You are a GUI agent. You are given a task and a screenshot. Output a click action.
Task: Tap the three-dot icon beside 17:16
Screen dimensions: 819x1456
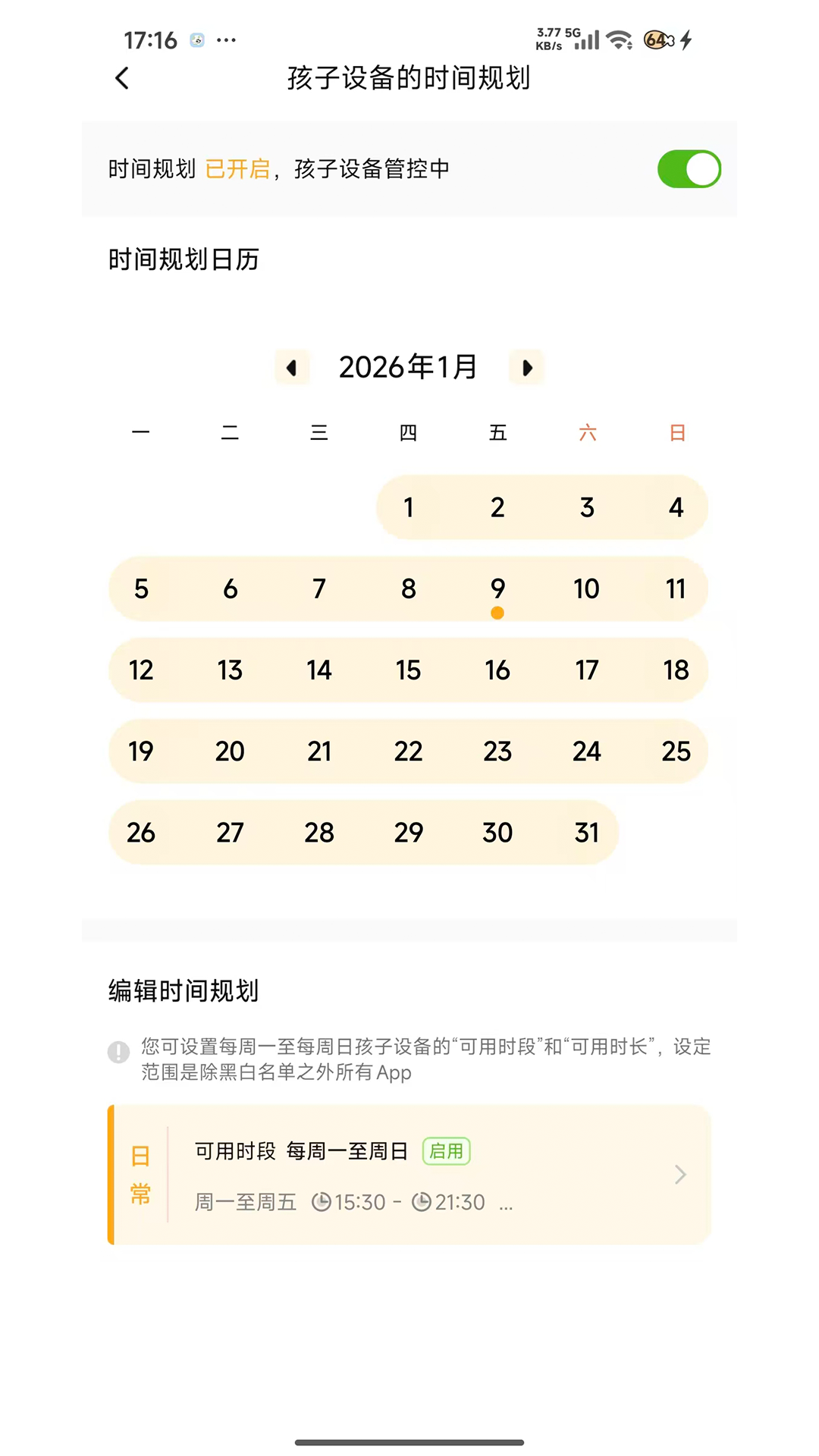[226, 40]
